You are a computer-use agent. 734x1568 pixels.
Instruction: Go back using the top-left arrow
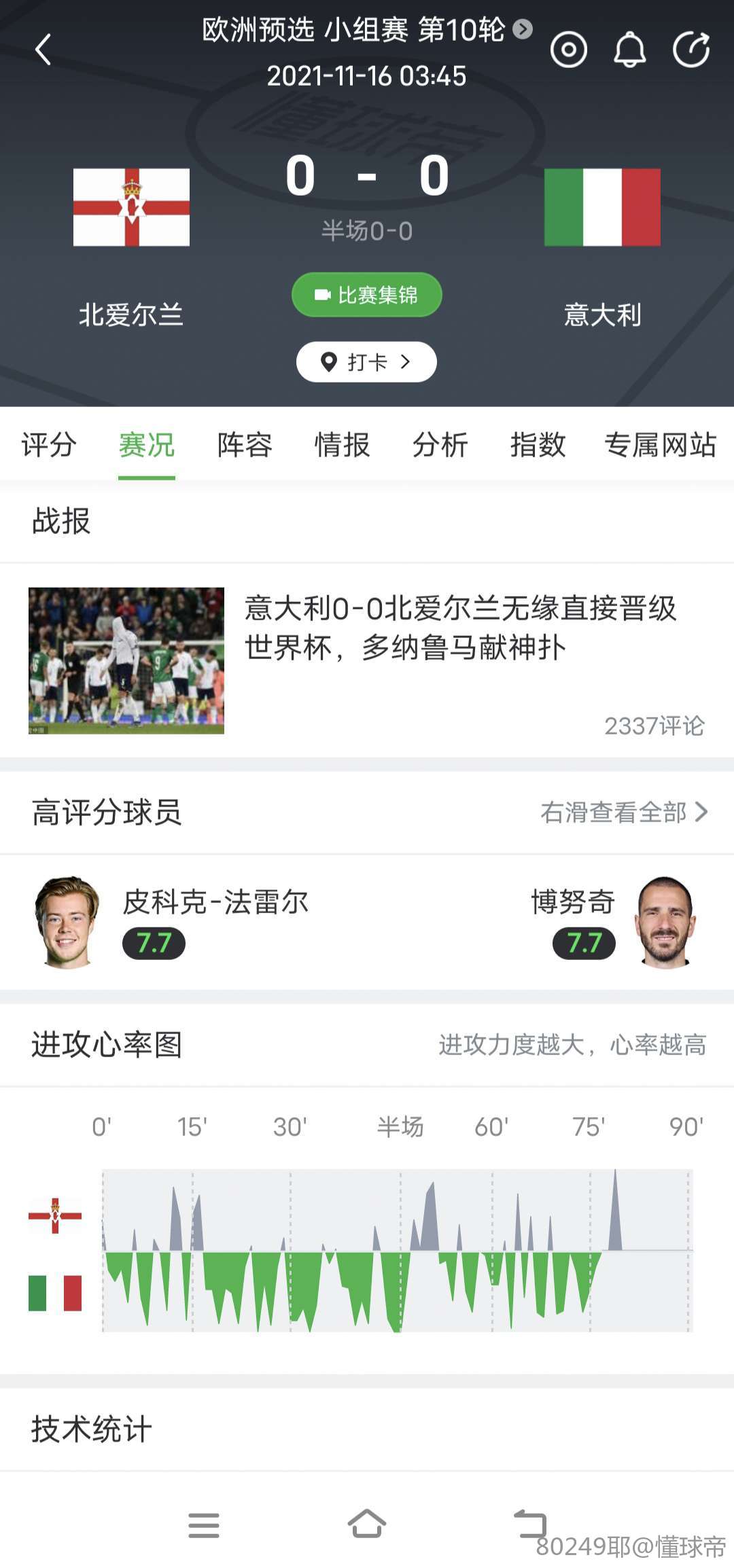point(43,50)
